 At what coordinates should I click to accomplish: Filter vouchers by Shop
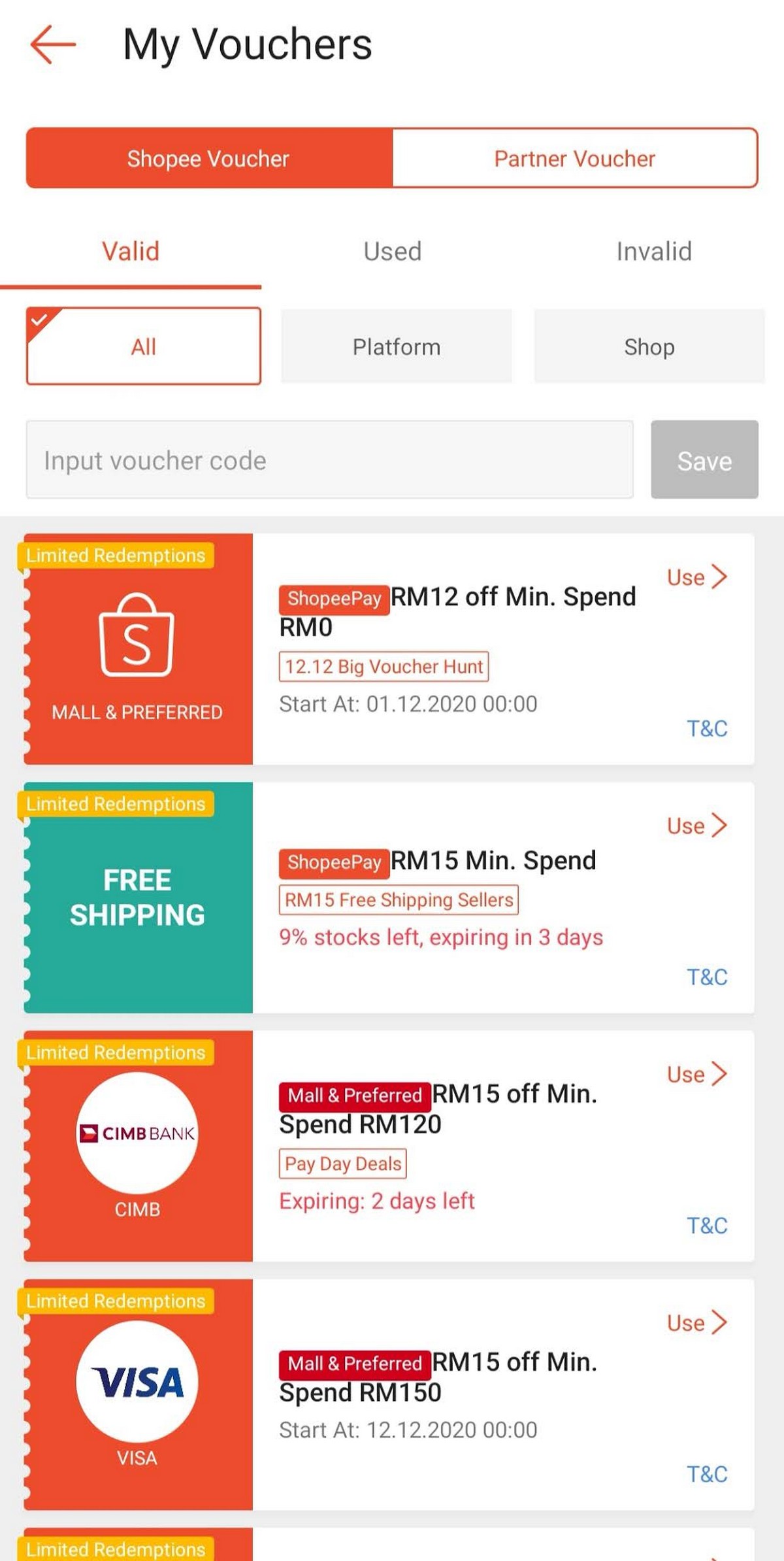tap(649, 346)
